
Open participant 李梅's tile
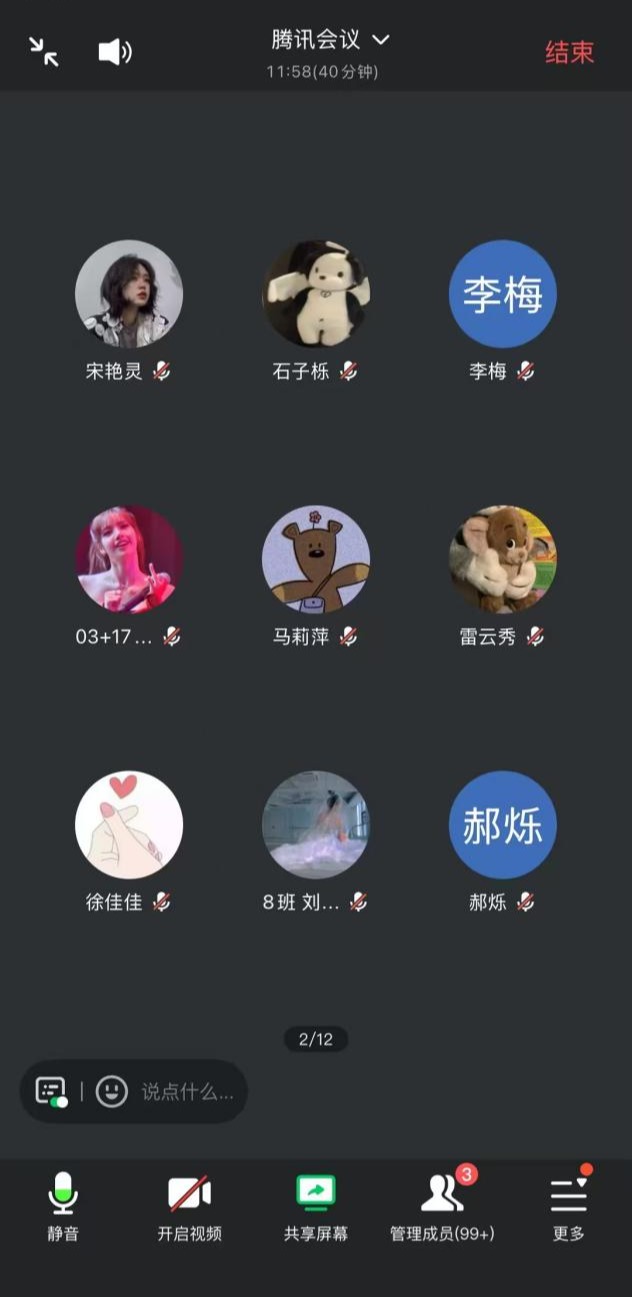click(x=502, y=294)
